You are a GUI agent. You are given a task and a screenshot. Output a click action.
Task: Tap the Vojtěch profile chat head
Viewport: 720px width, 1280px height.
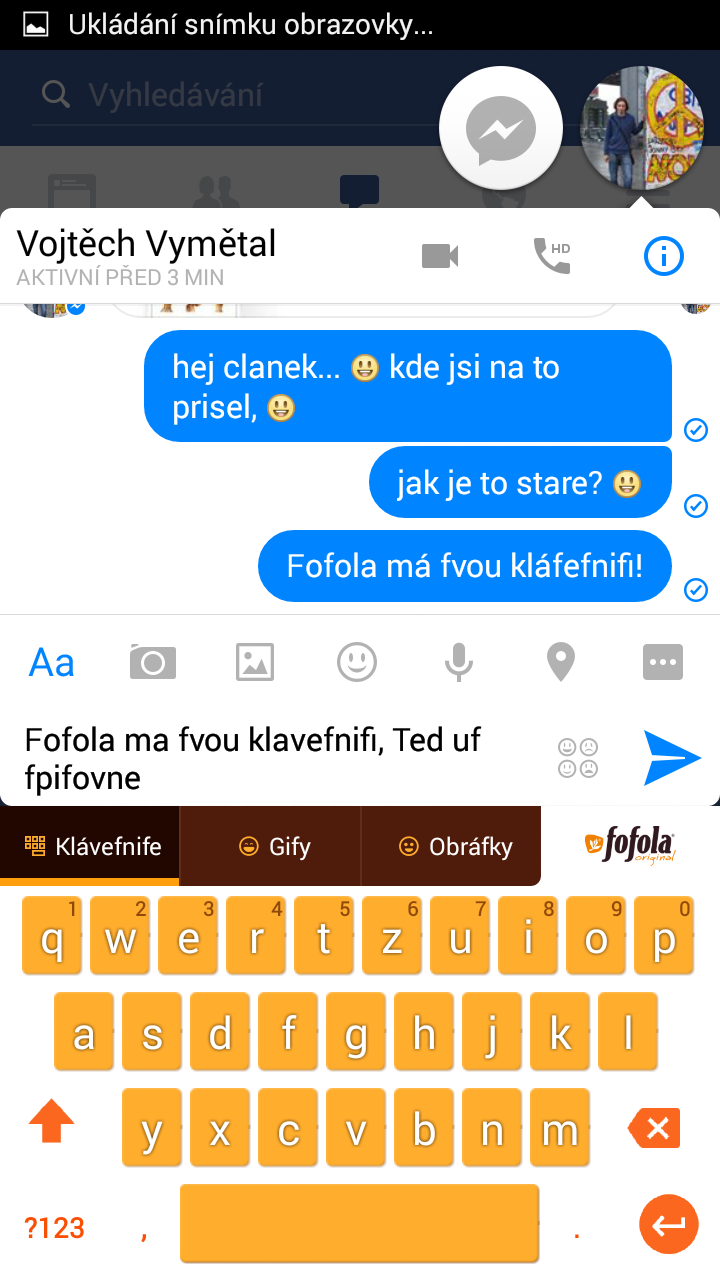642,128
